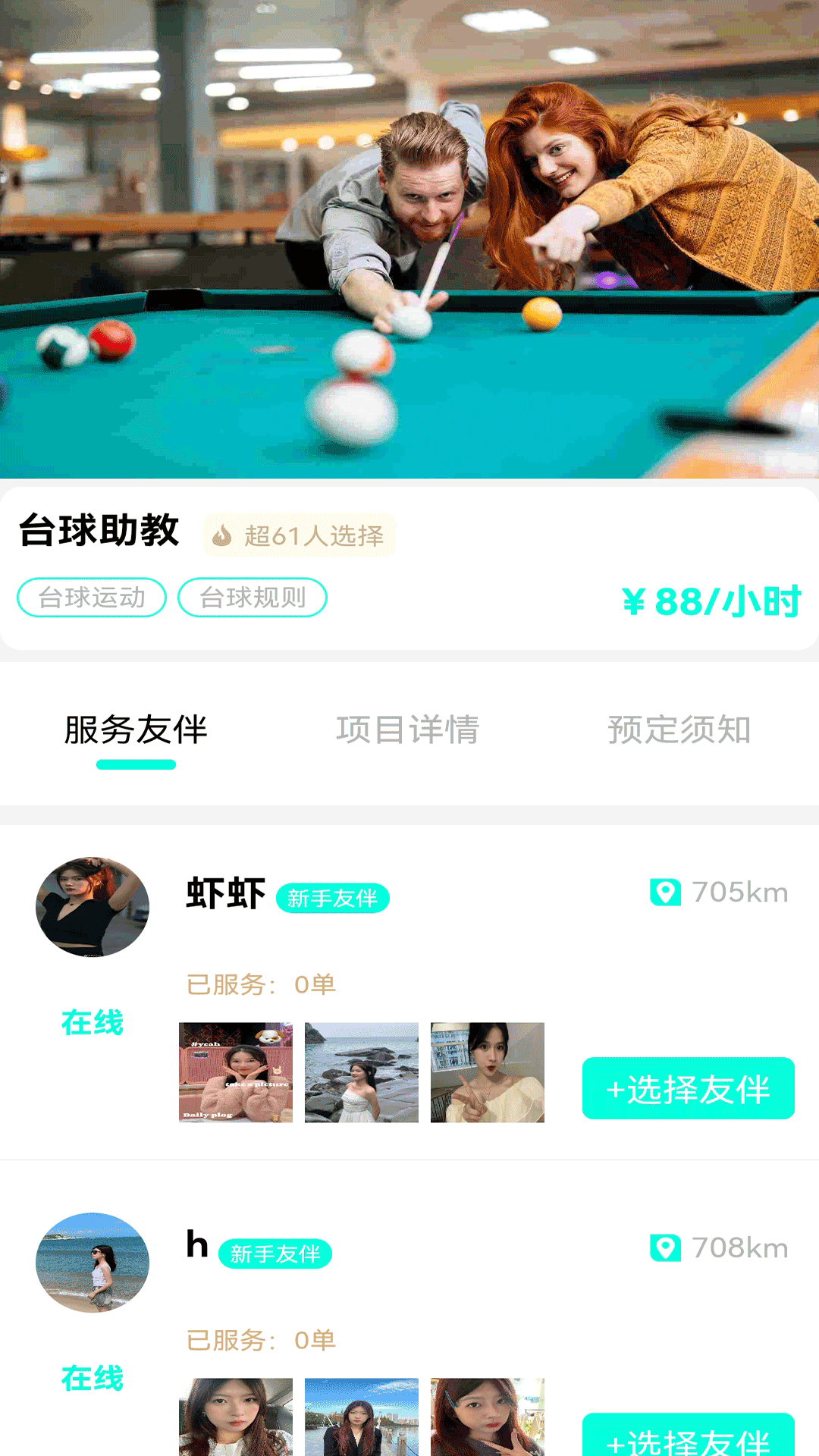View 虾虾's seaside rocks photo

point(362,1072)
